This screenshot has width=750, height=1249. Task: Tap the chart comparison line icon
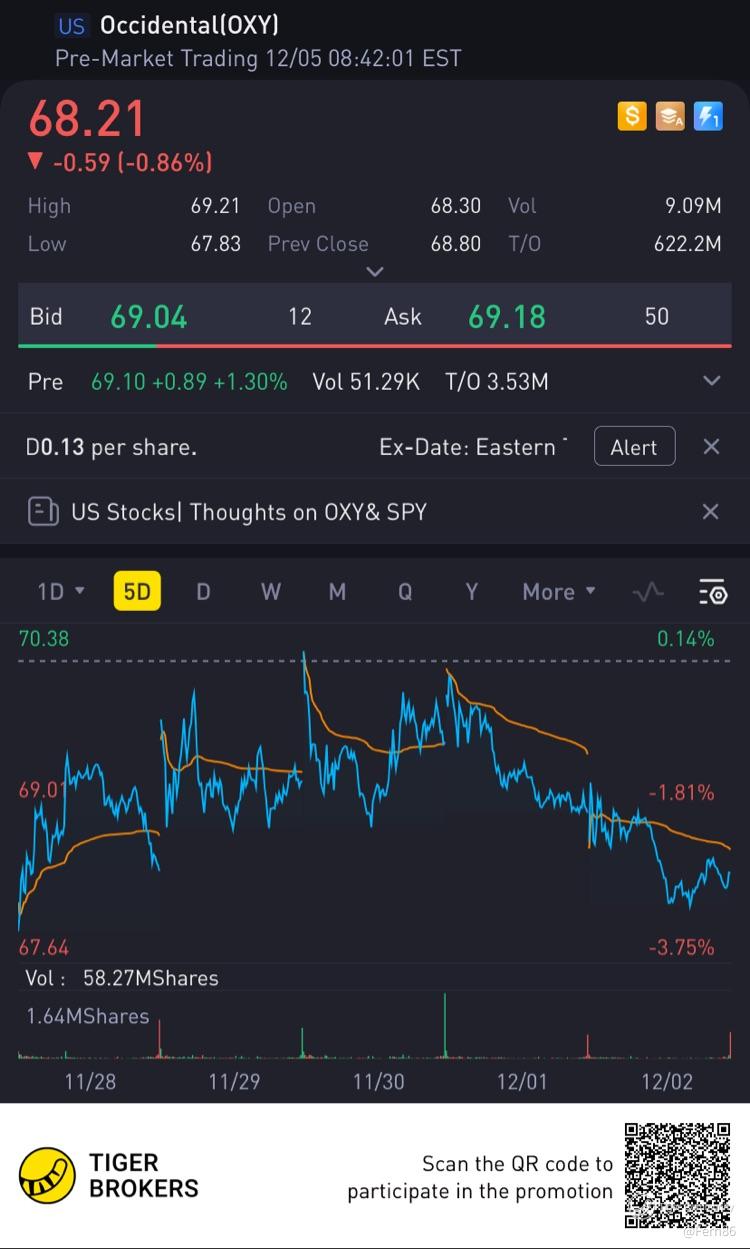click(648, 592)
